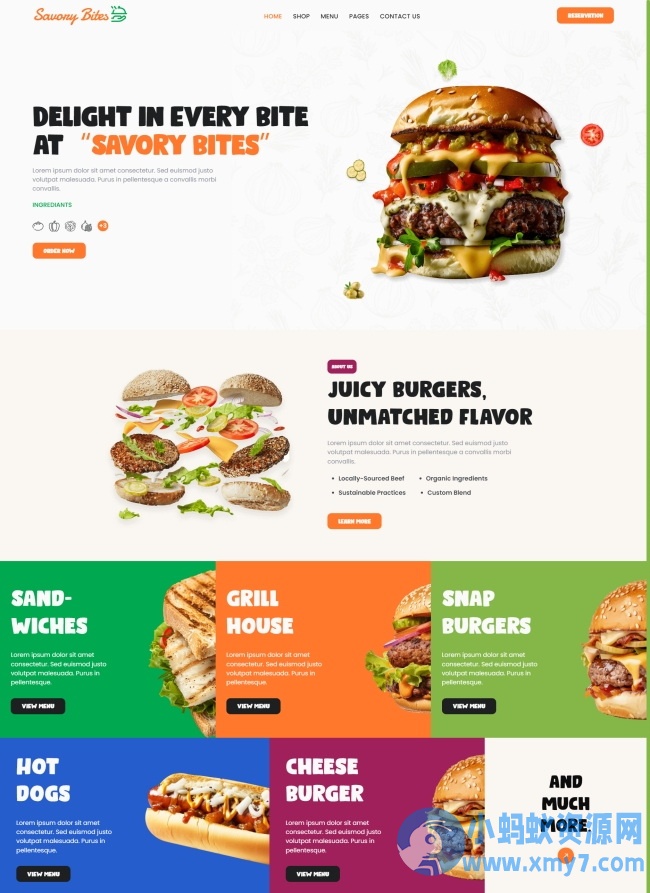This screenshot has width=650, height=893.
Task: View the menu for Sandwiches
Action: click(x=38, y=706)
